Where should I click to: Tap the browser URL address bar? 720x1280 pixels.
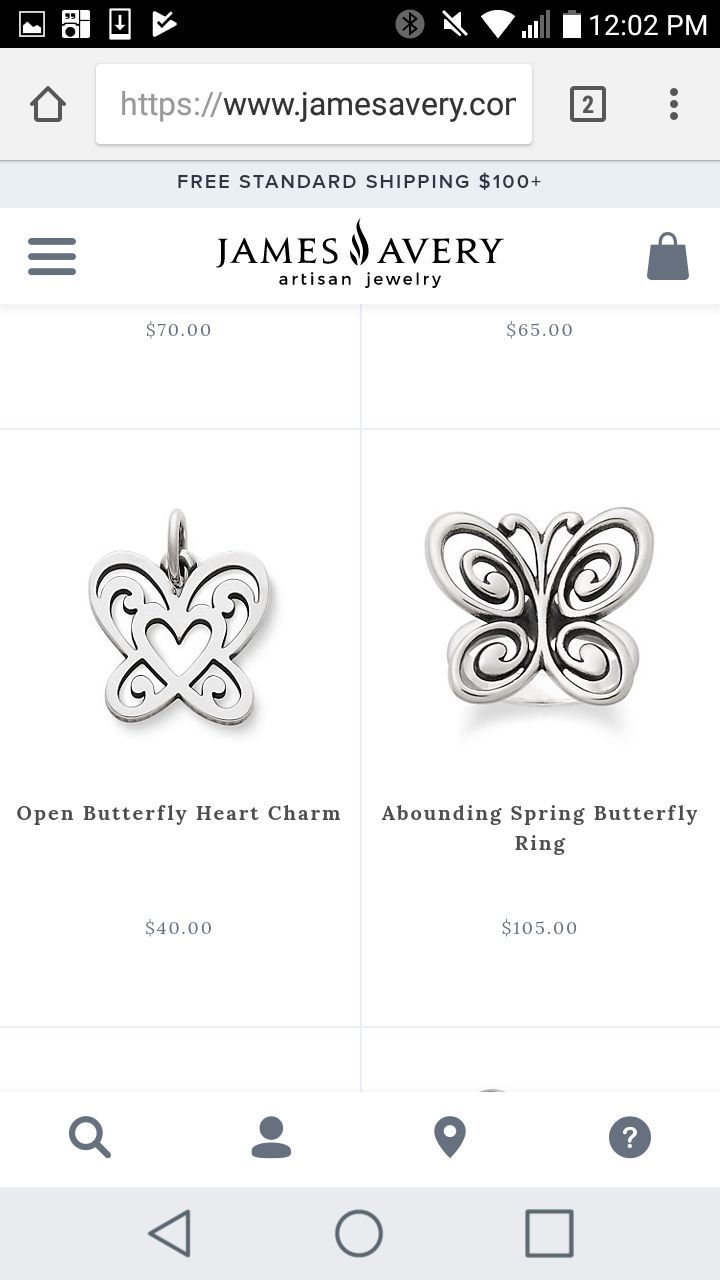(314, 104)
